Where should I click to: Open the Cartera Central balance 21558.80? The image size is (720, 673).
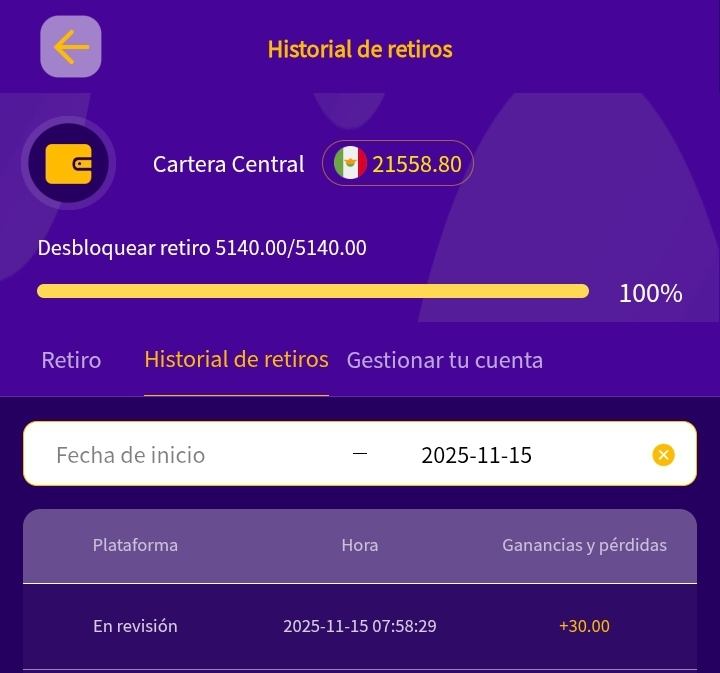tap(398, 164)
